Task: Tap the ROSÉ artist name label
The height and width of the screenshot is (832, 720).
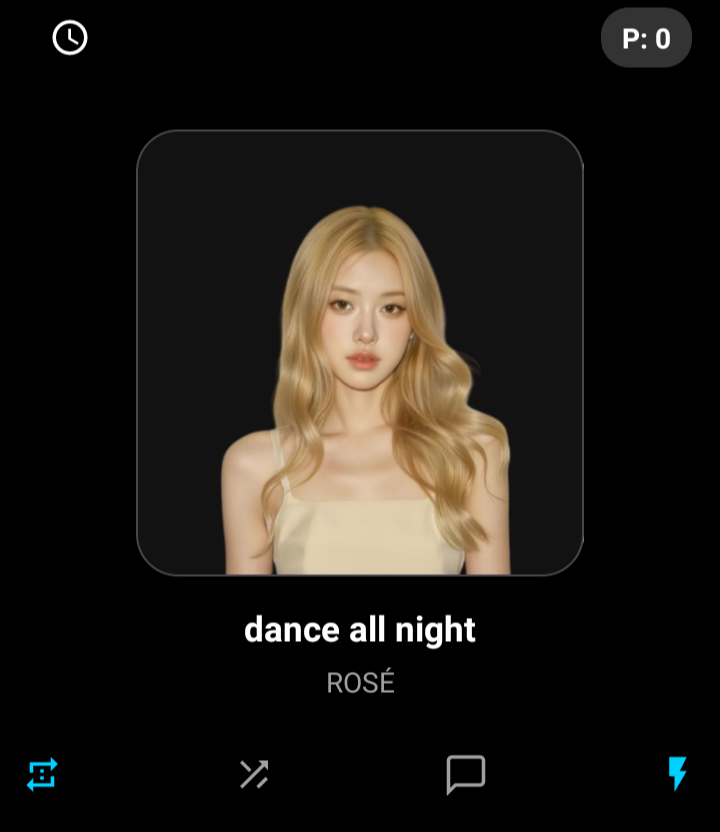Action: point(360,683)
